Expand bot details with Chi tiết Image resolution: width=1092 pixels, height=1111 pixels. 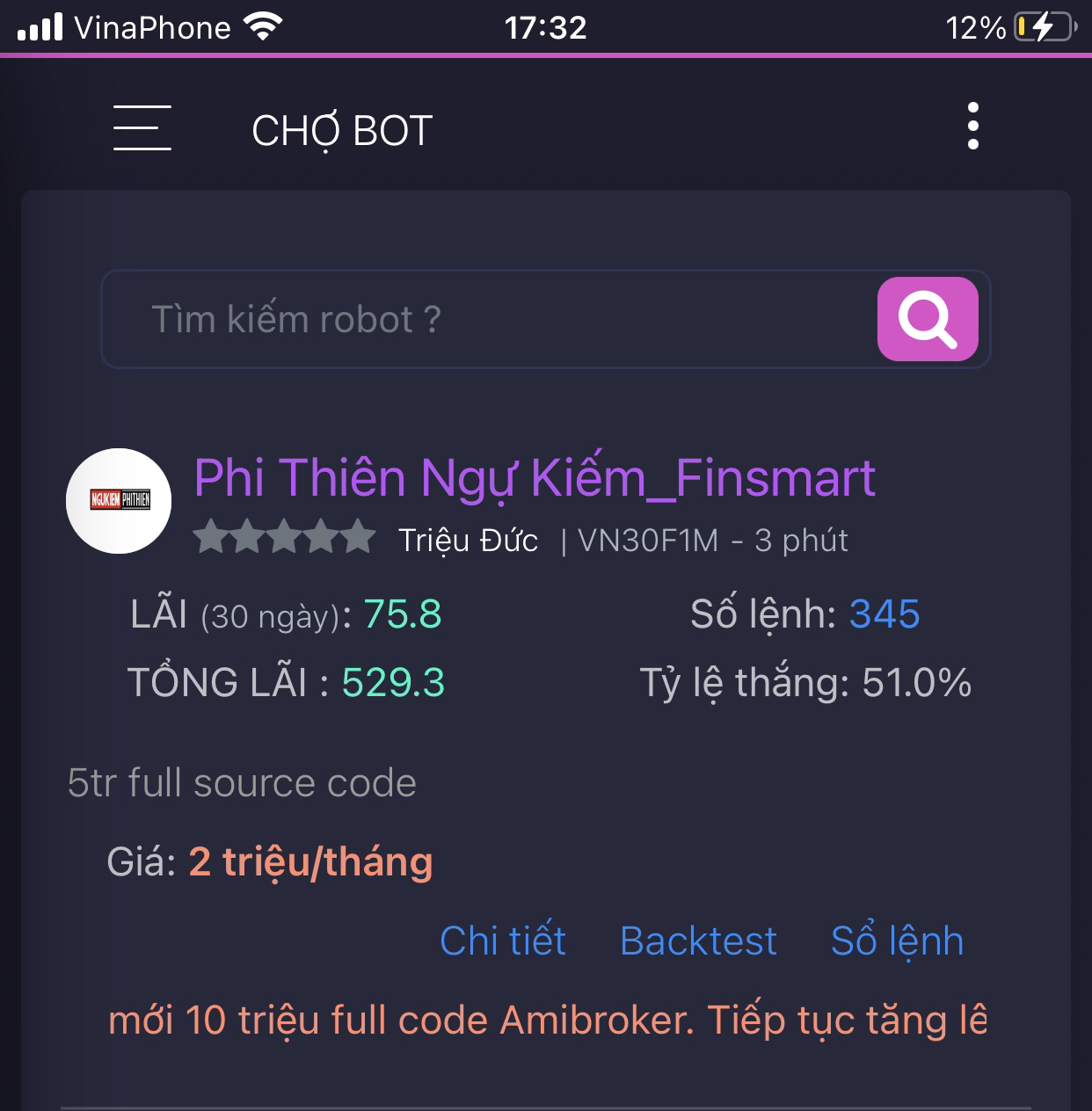pyautogui.click(x=502, y=940)
